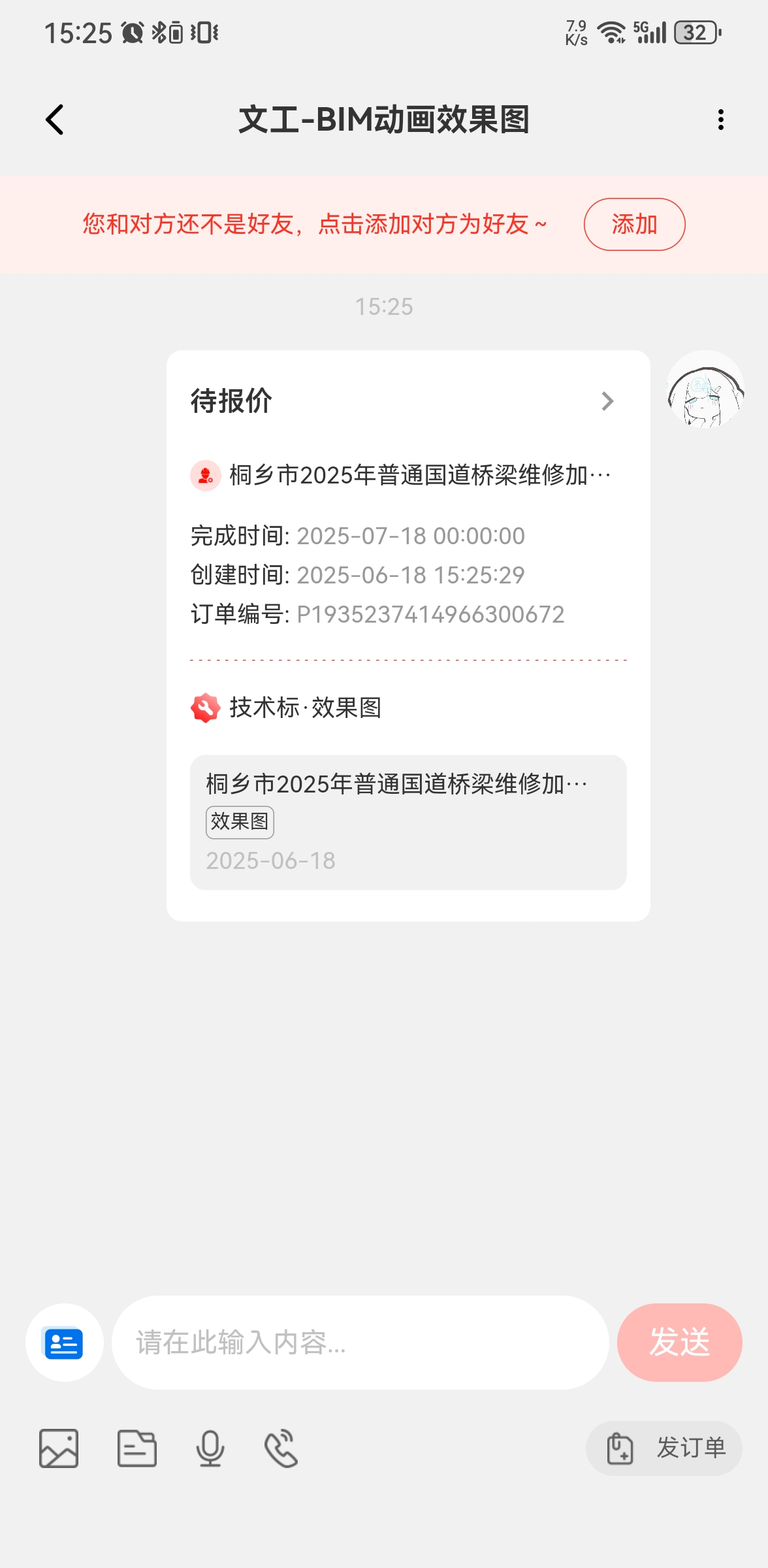Expand order details via right chevron arrow
The image size is (768, 1568).
pyautogui.click(x=607, y=401)
